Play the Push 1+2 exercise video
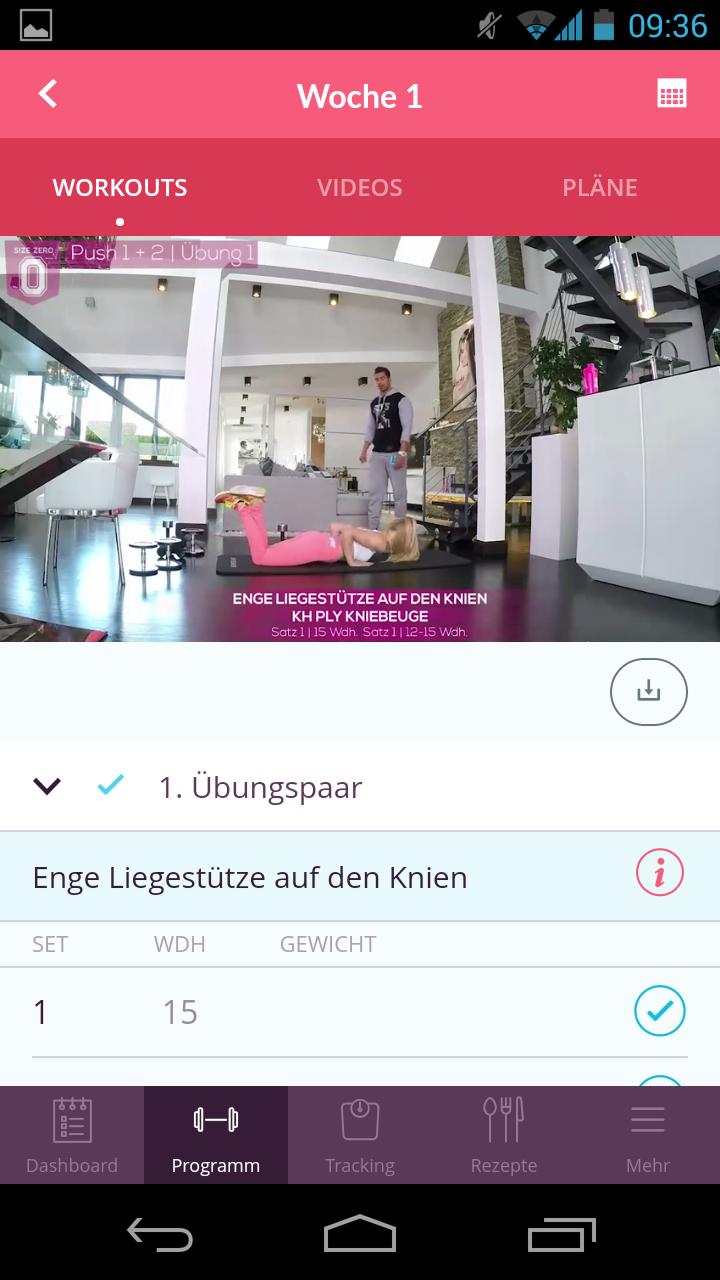 tap(360, 438)
